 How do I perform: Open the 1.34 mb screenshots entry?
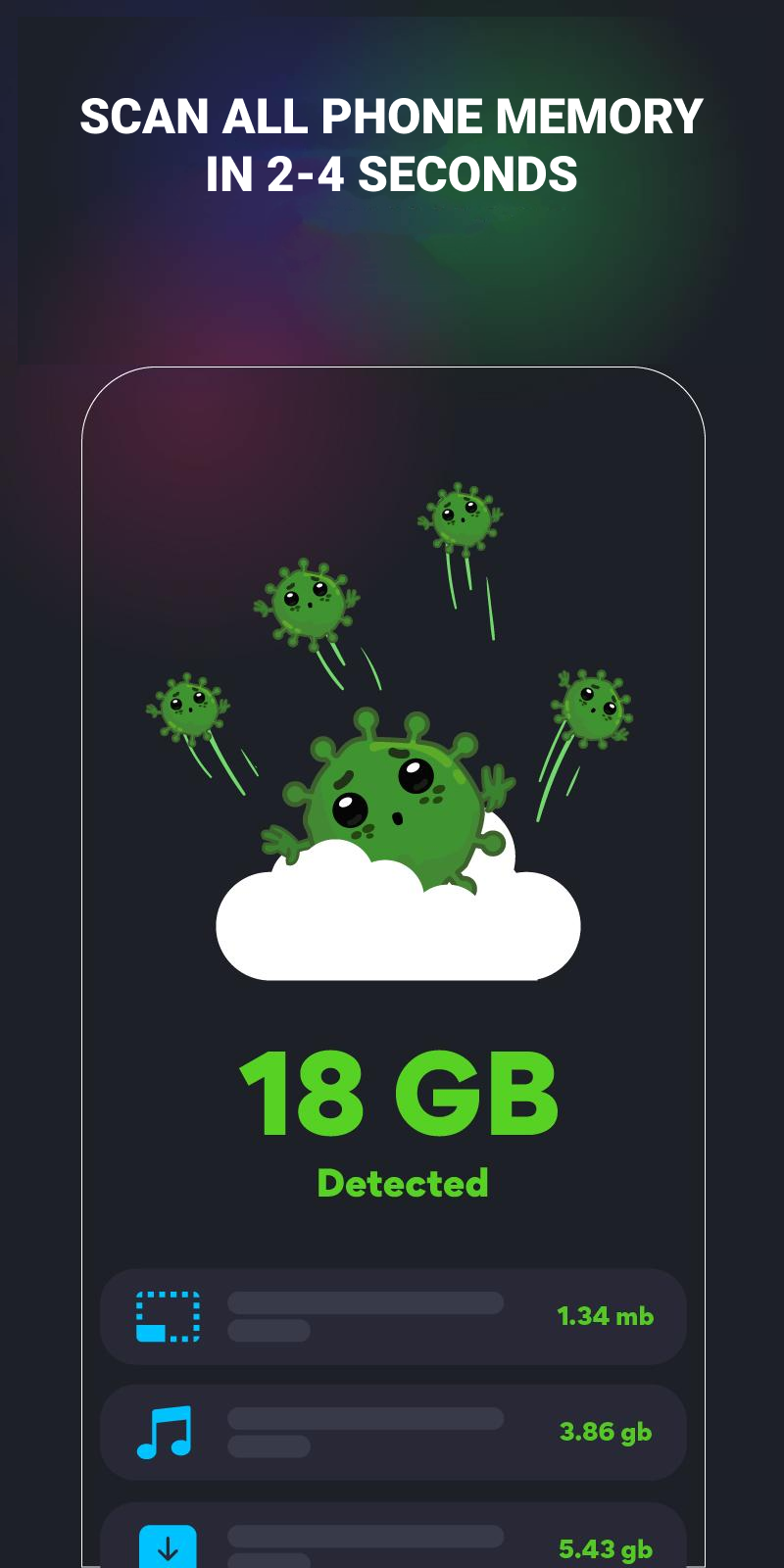(604, 1317)
